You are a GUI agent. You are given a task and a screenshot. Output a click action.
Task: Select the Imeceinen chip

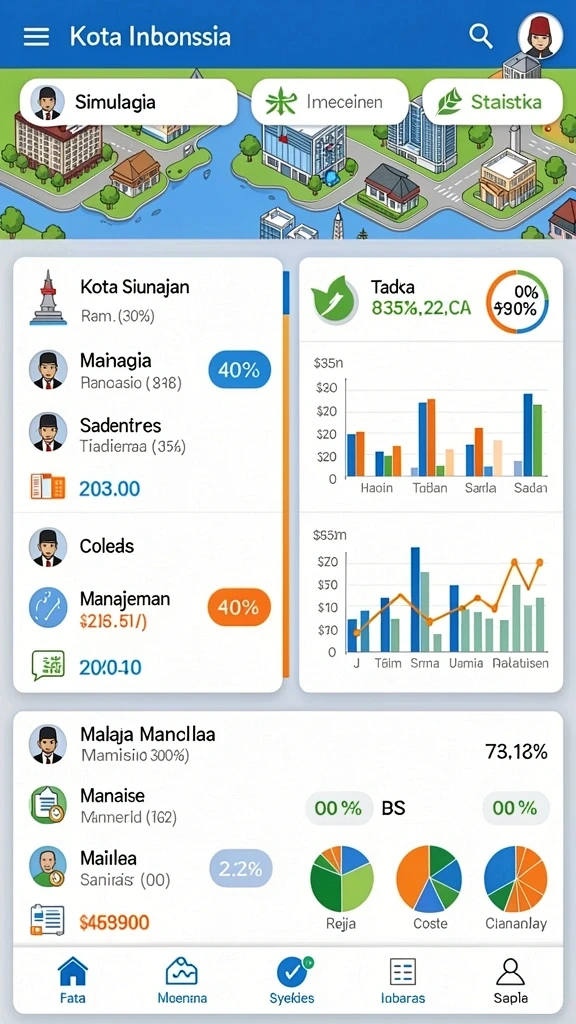coord(330,102)
